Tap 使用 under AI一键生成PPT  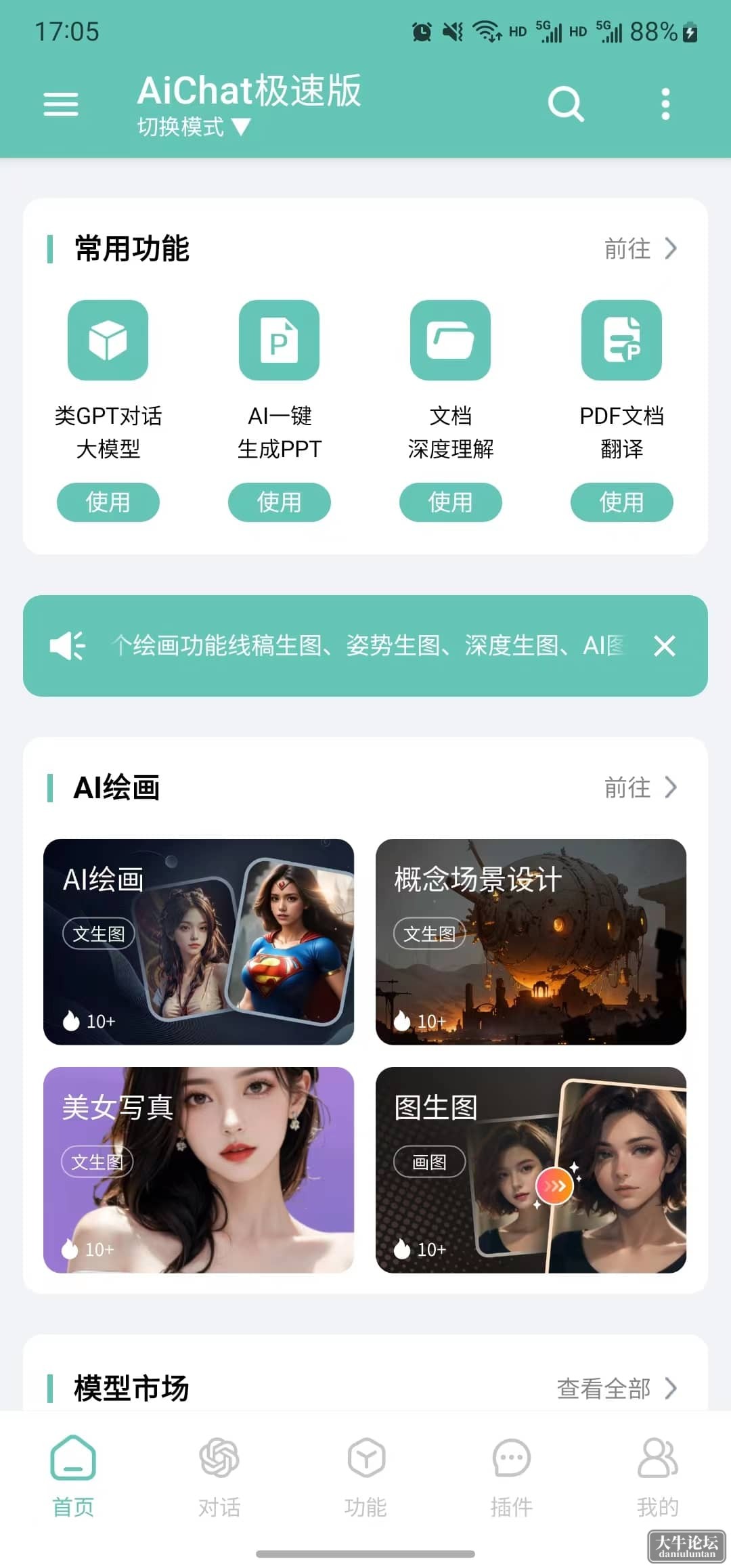(x=280, y=502)
